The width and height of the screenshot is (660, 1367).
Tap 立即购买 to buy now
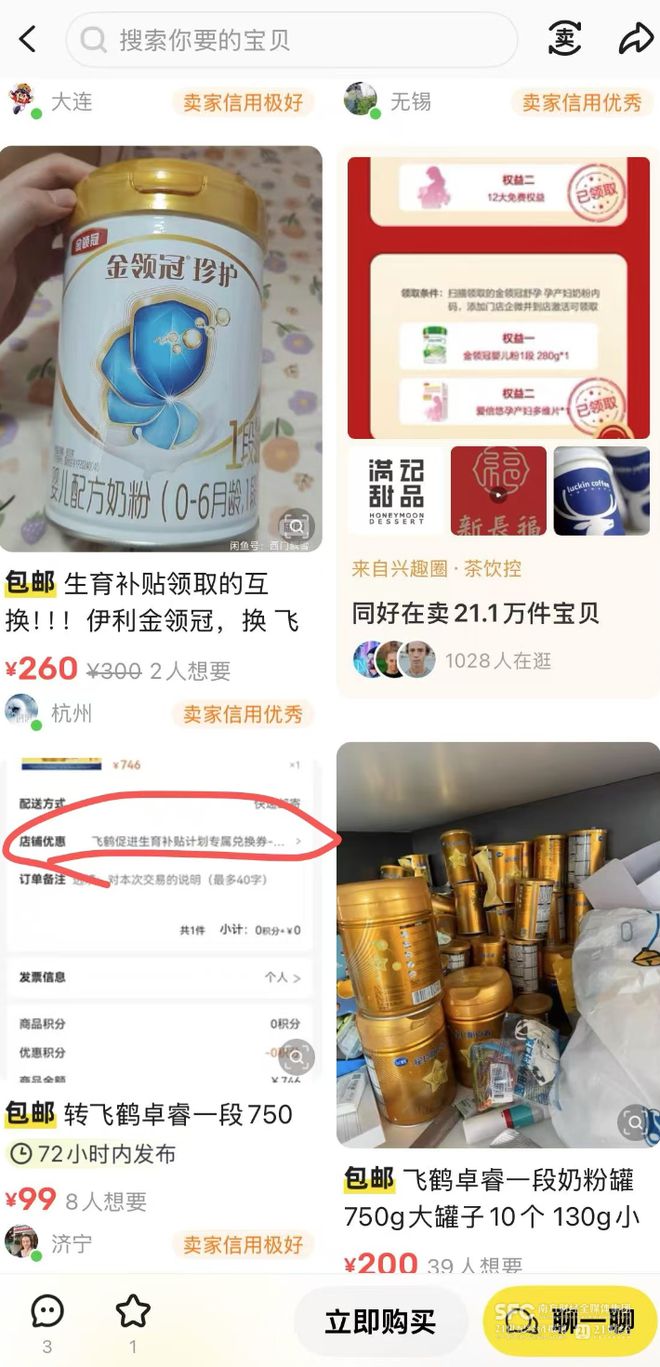click(380, 1322)
